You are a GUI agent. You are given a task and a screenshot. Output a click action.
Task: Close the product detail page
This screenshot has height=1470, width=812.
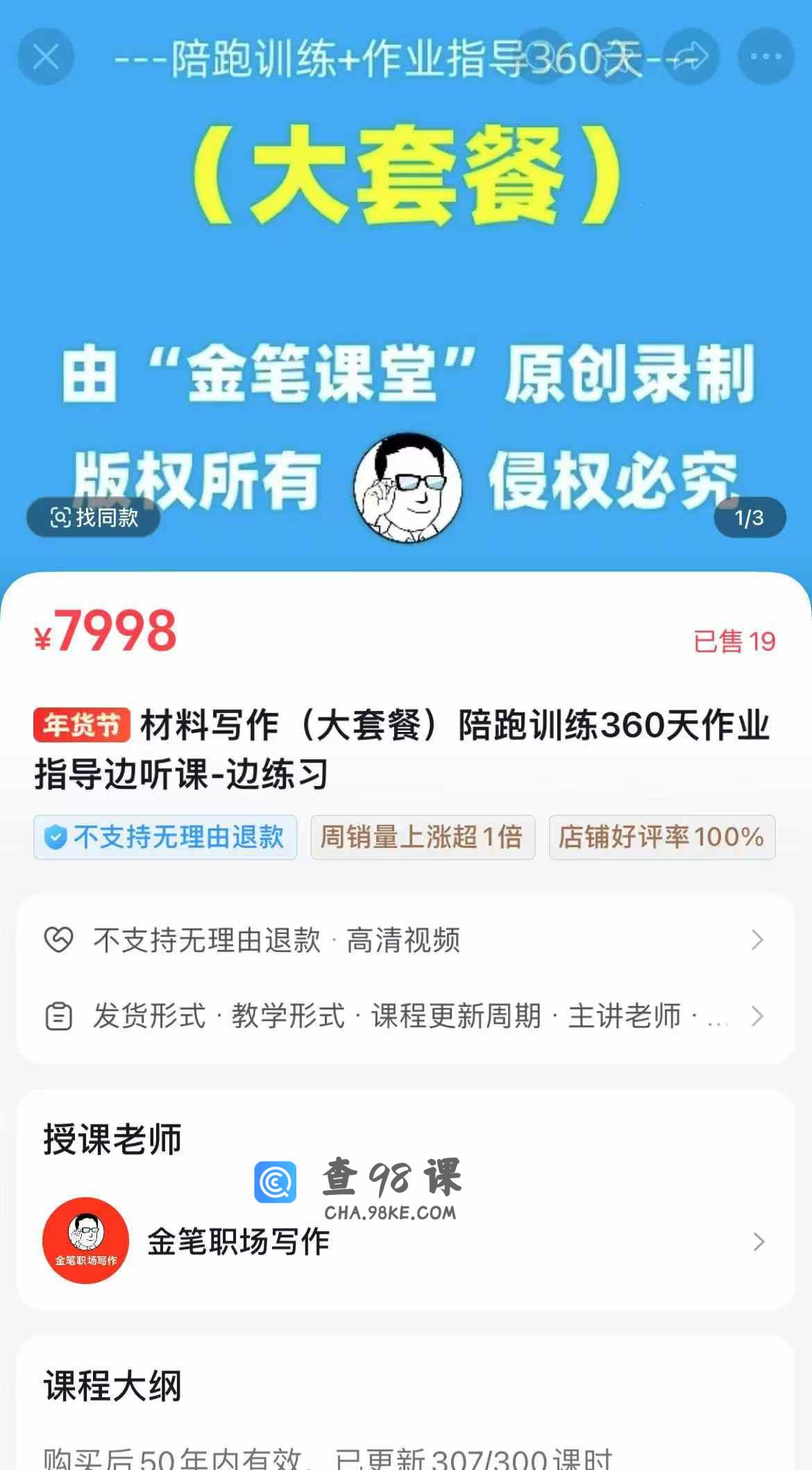46,56
